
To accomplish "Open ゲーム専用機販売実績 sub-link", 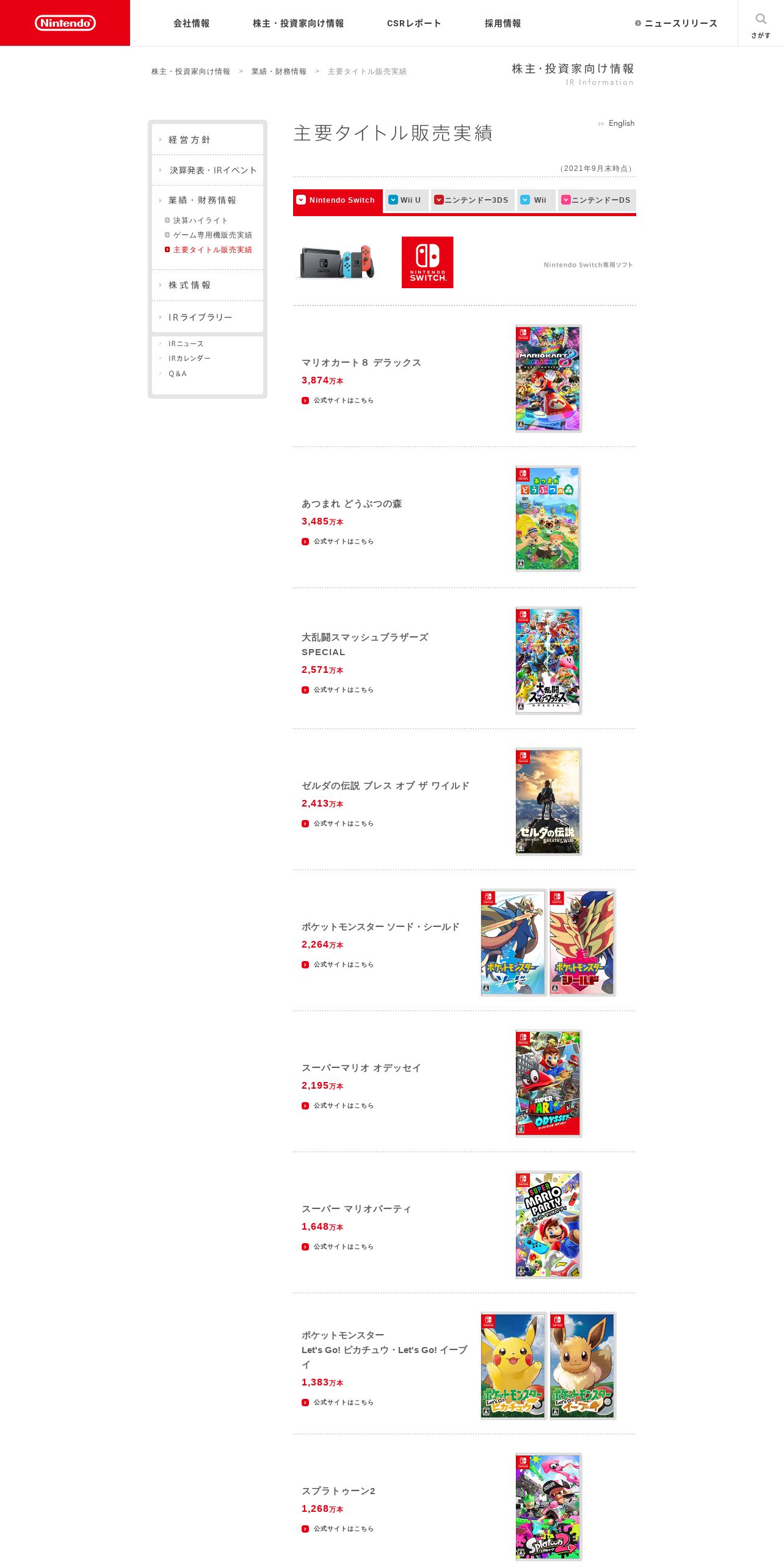I will click(x=209, y=235).
